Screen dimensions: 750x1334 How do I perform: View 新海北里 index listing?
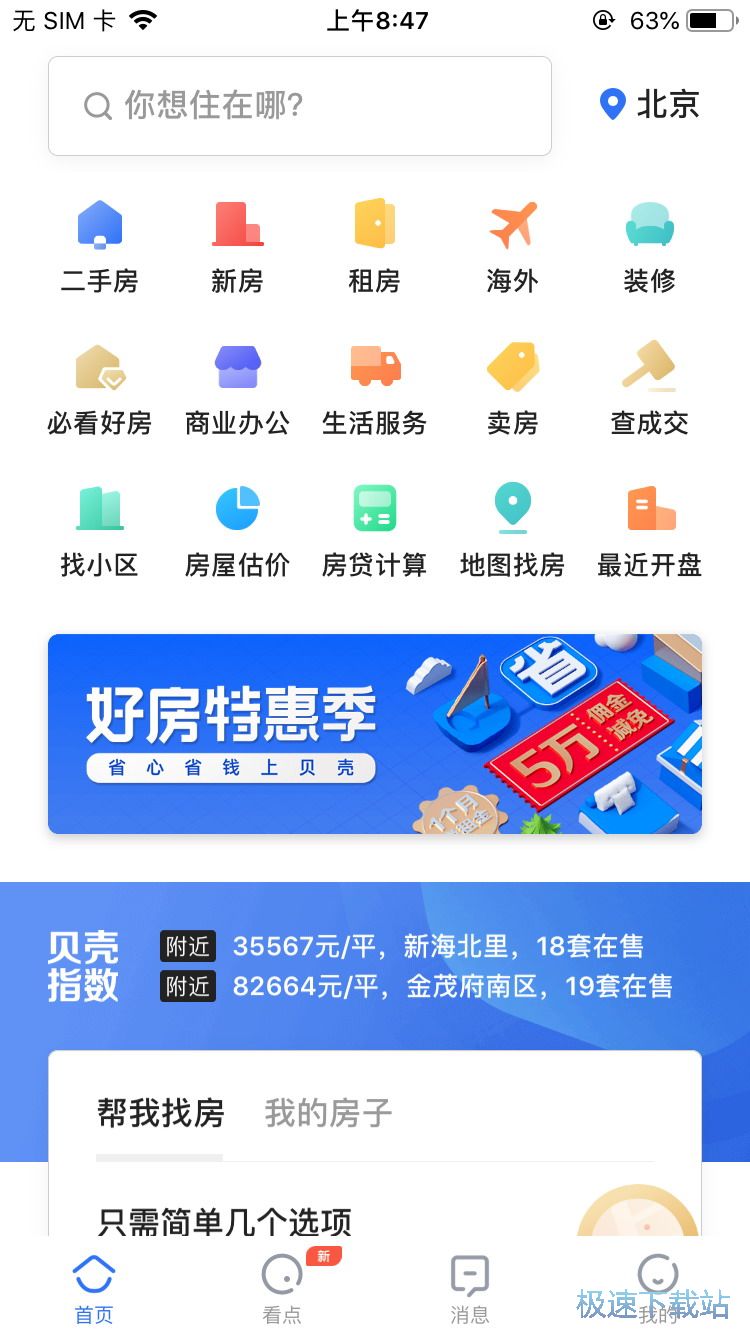[438, 946]
